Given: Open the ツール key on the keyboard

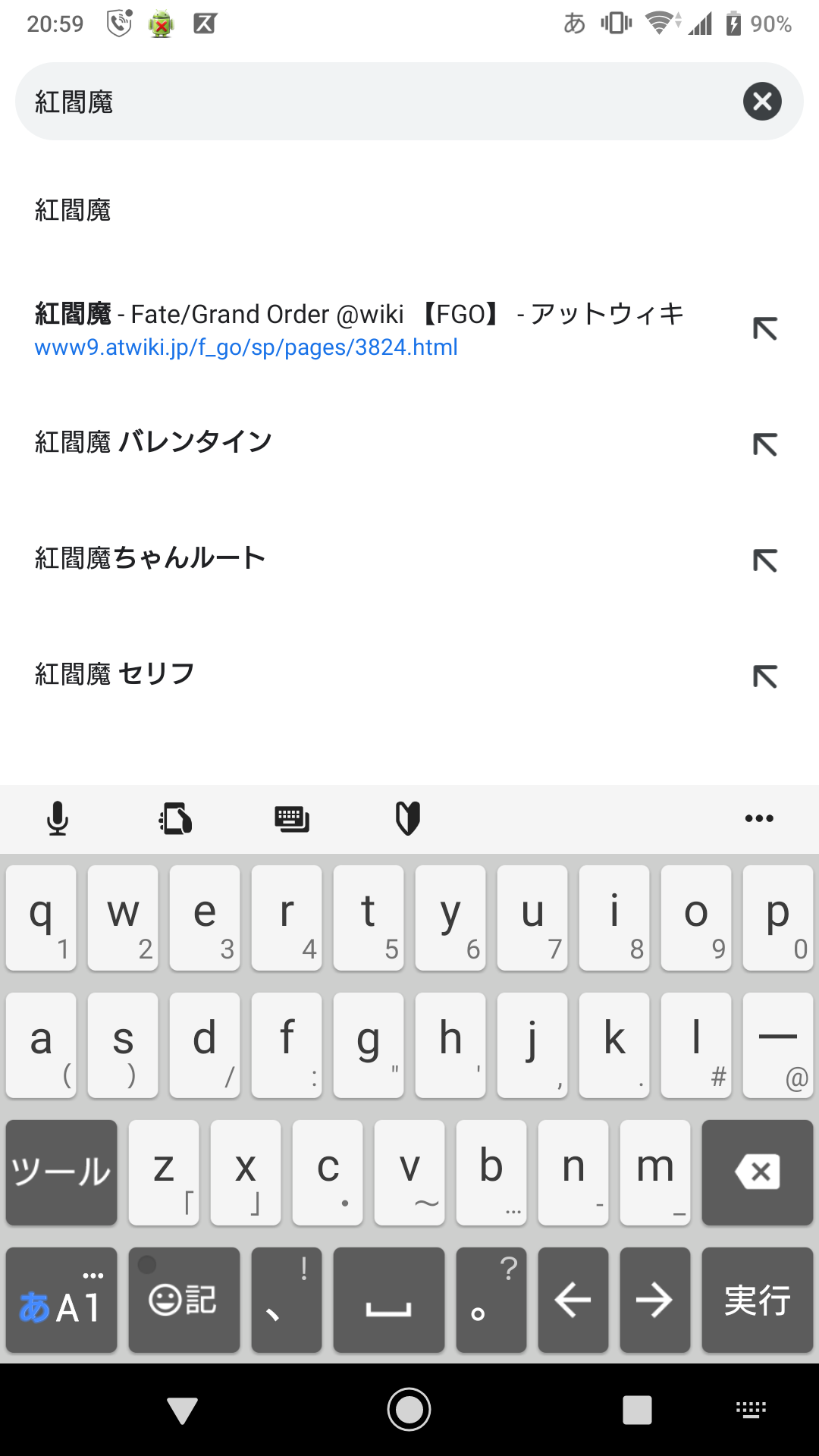Looking at the screenshot, I should click(x=61, y=1173).
